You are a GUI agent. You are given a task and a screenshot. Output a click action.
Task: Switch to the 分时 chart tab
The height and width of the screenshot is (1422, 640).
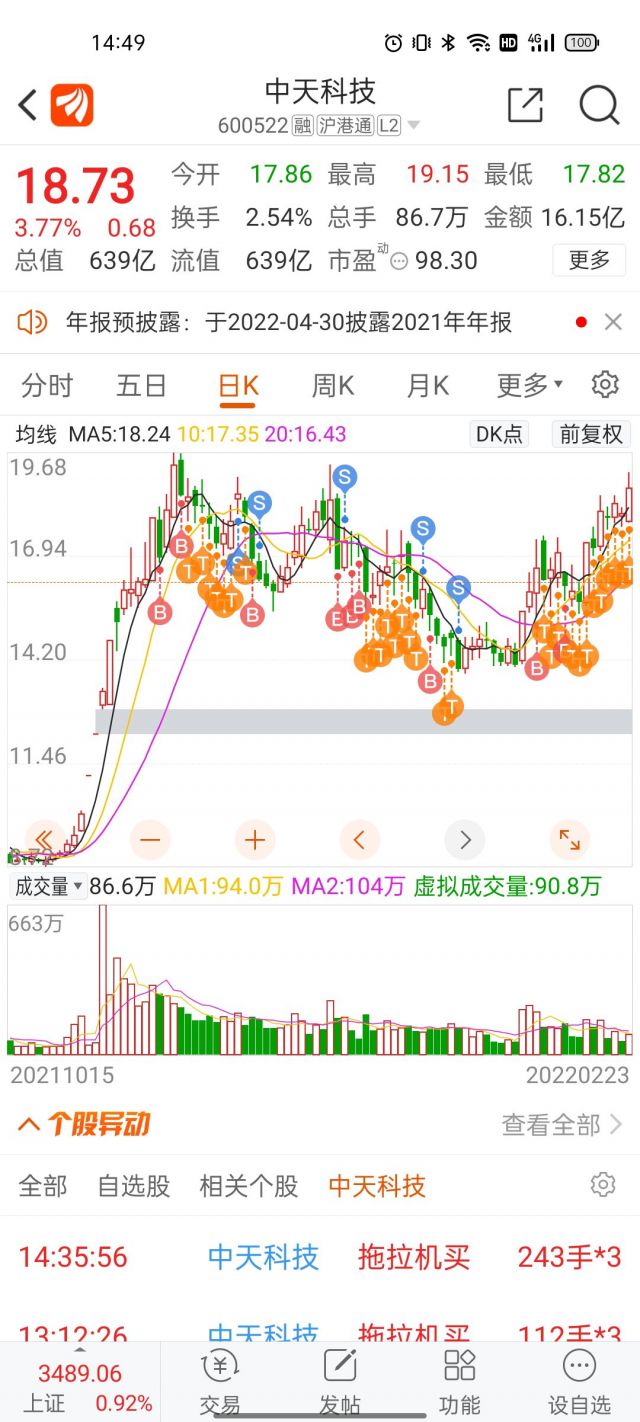(x=48, y=385)
